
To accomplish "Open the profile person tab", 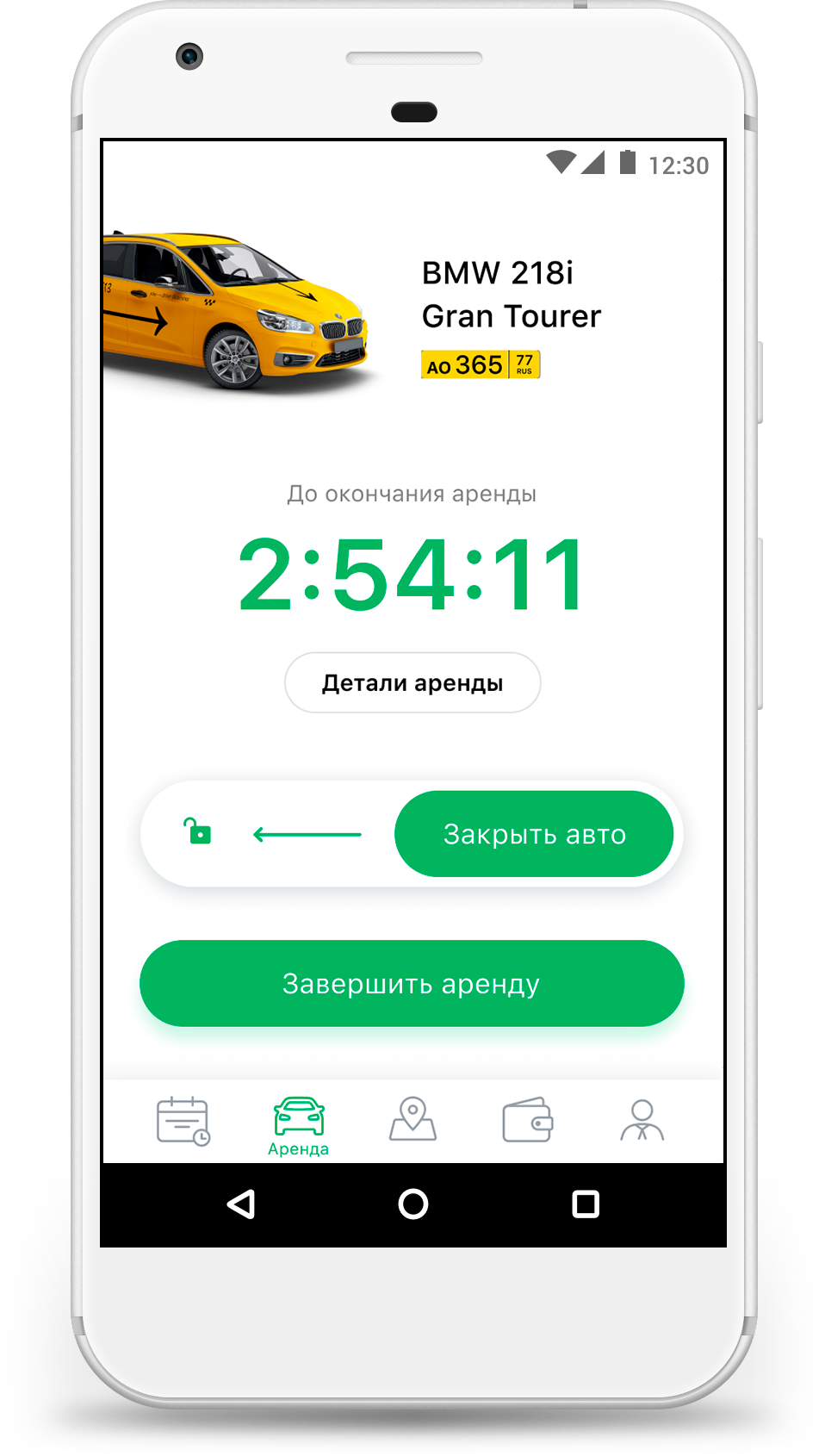I will 642,1120.
